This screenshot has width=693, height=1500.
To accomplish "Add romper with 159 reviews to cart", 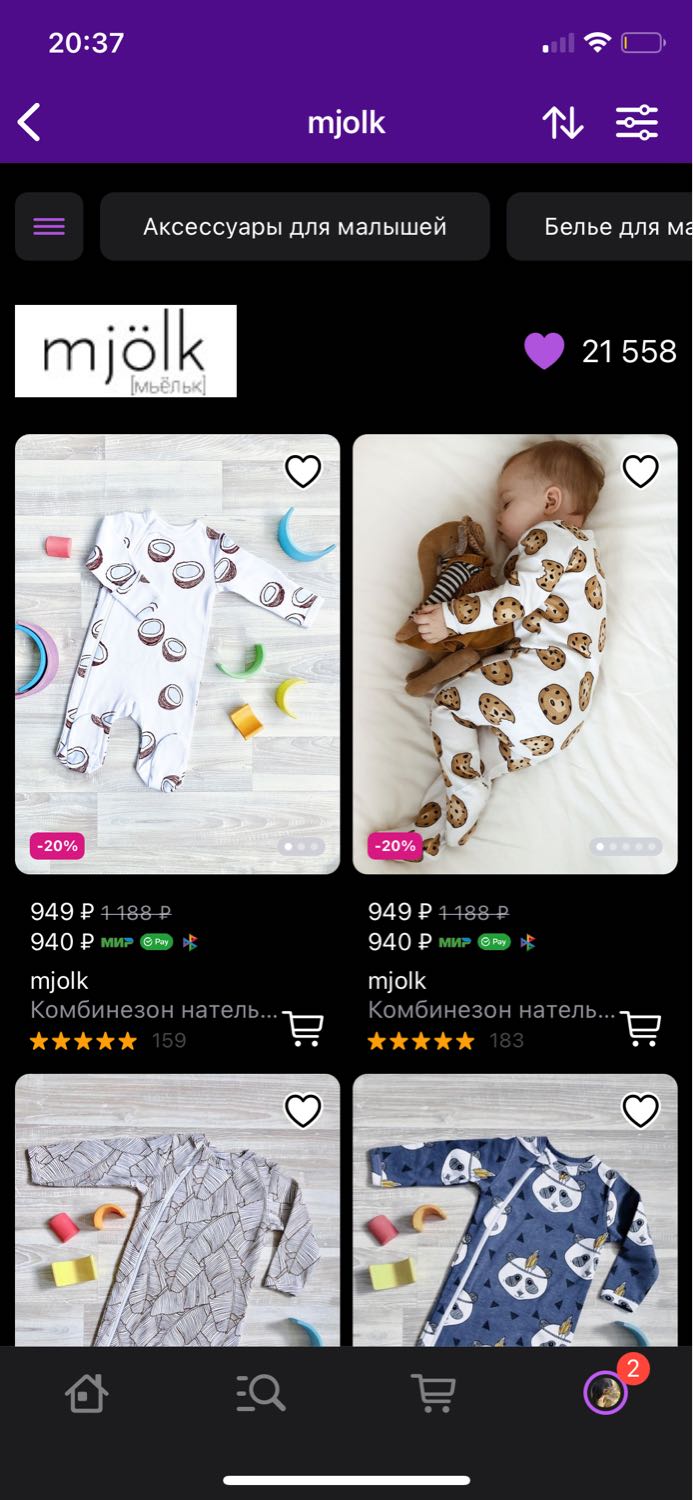I will [303, 1028].
